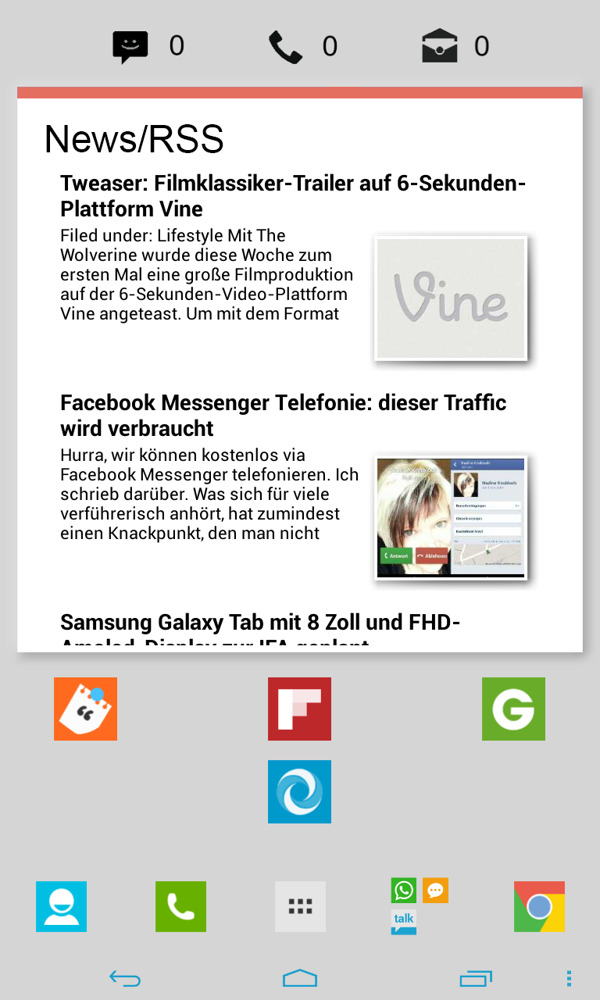
Task: Open the messaging apps folder
Action: coord(419,906)
